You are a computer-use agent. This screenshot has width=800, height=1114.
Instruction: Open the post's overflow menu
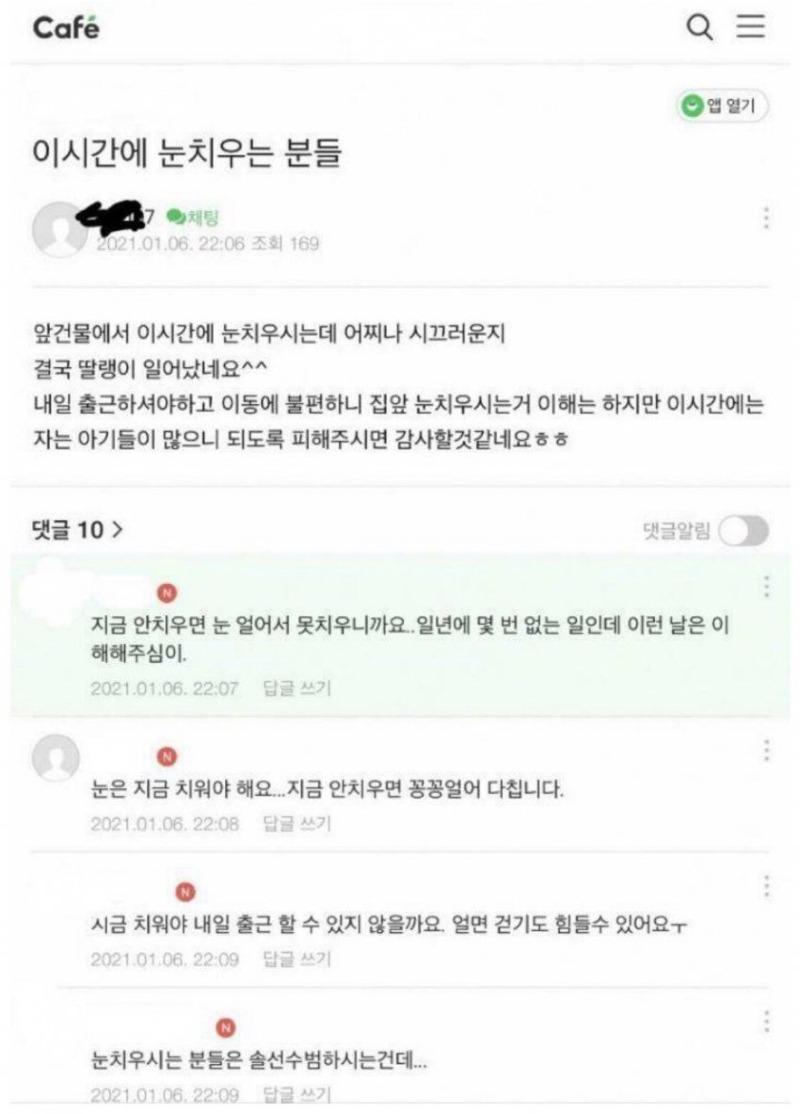[x=766, y=218]
